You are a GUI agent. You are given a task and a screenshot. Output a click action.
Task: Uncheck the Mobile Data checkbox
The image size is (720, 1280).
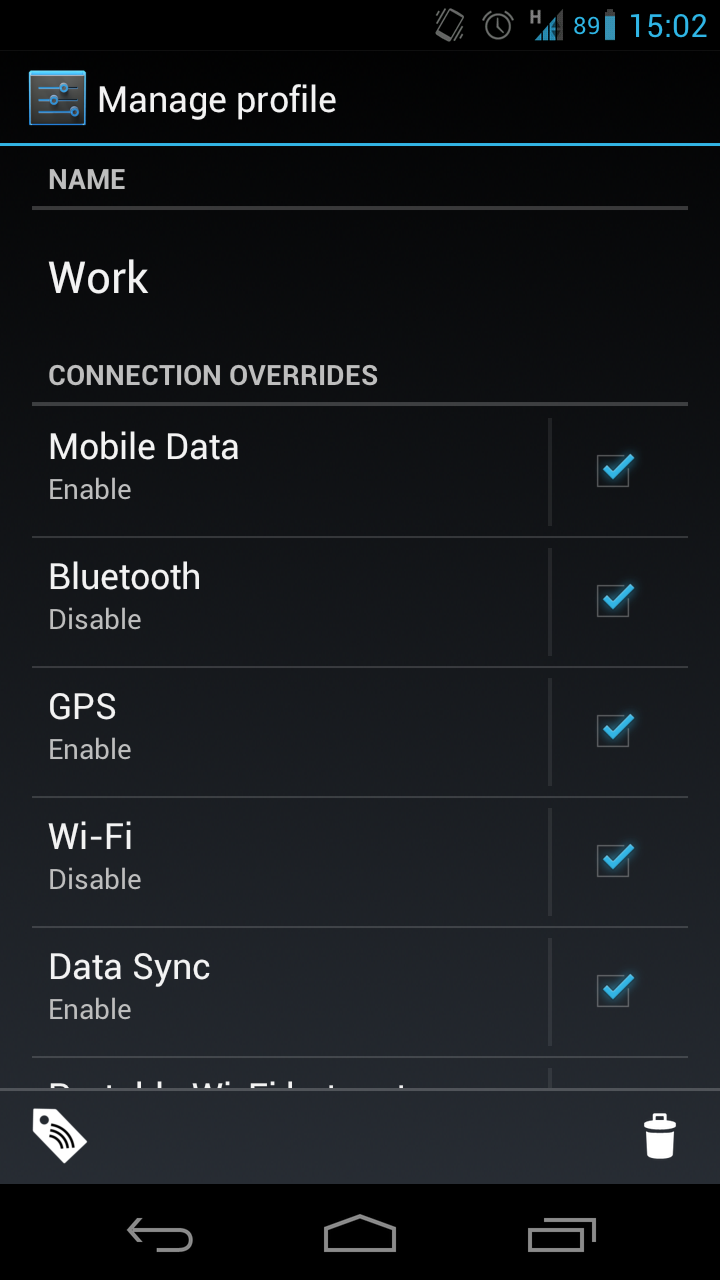pos(615,469)
